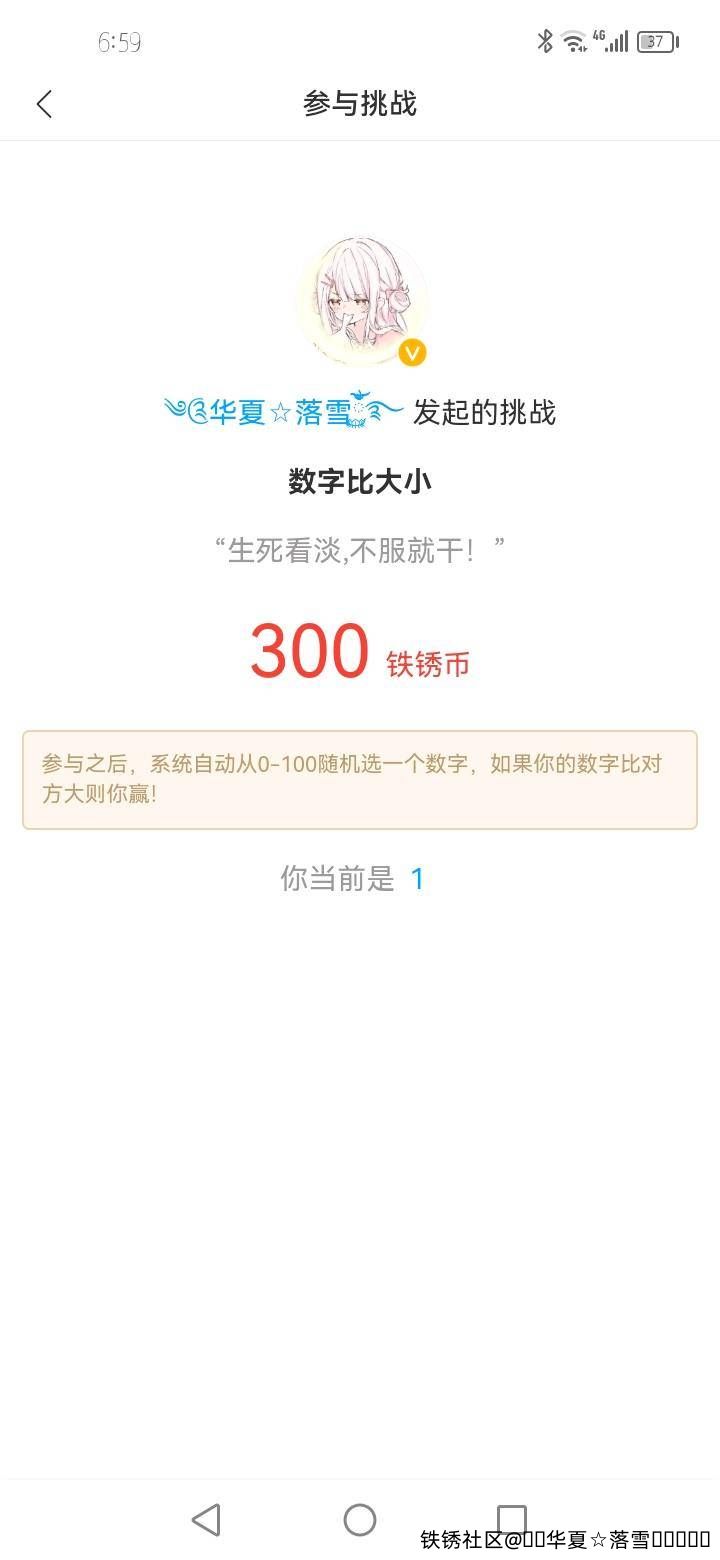720x1560 pixels.
Task: Go to the system home screen
Action: click(x=360, y=1520)
